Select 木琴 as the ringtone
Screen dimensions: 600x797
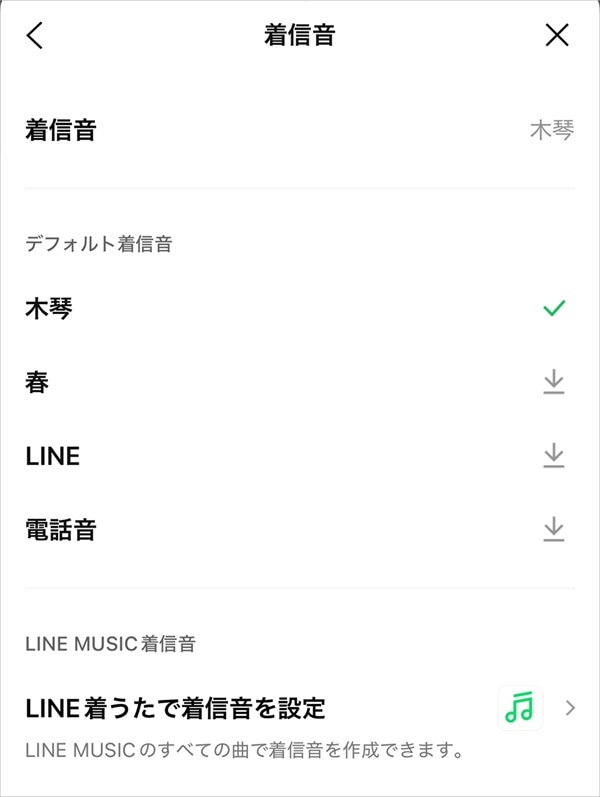49,309
